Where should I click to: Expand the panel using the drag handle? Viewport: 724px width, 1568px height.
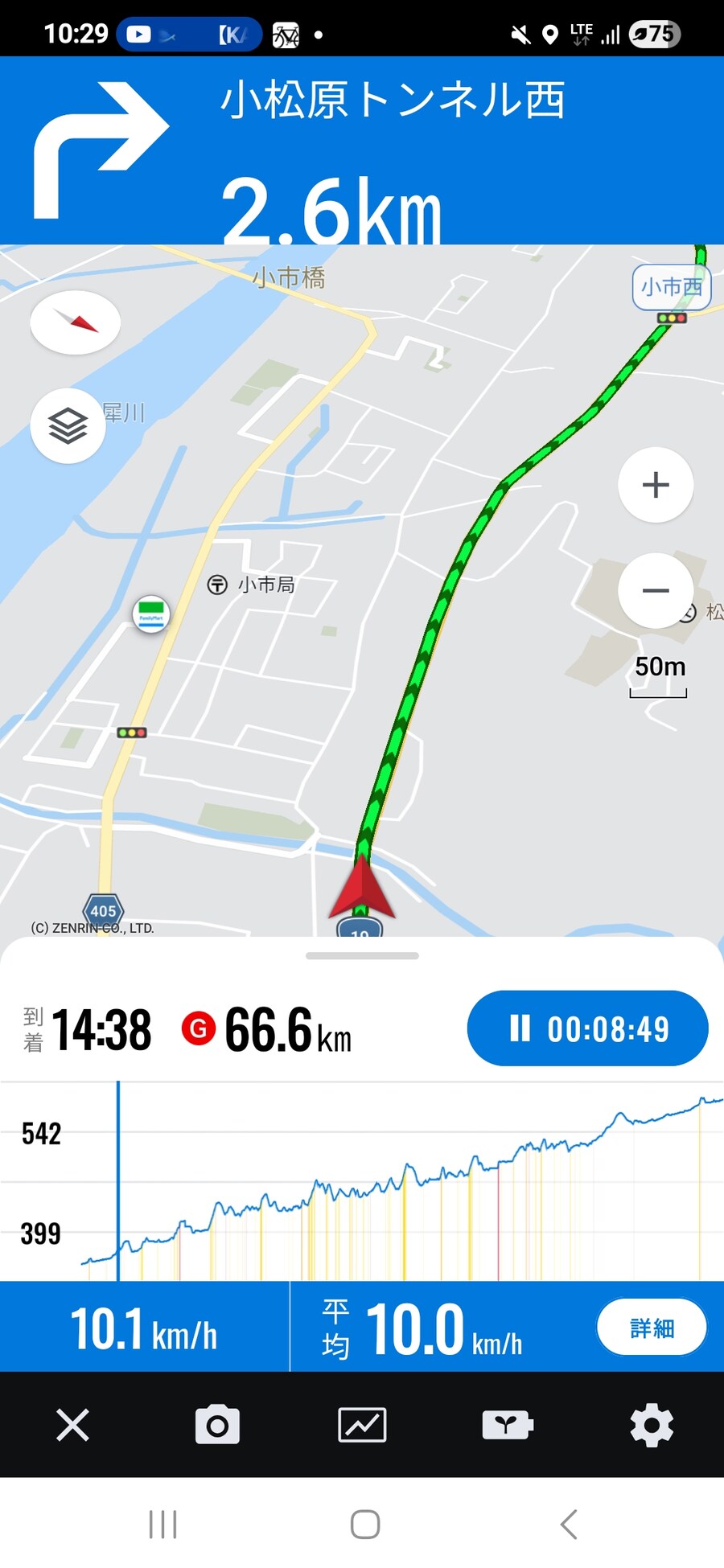362,956
